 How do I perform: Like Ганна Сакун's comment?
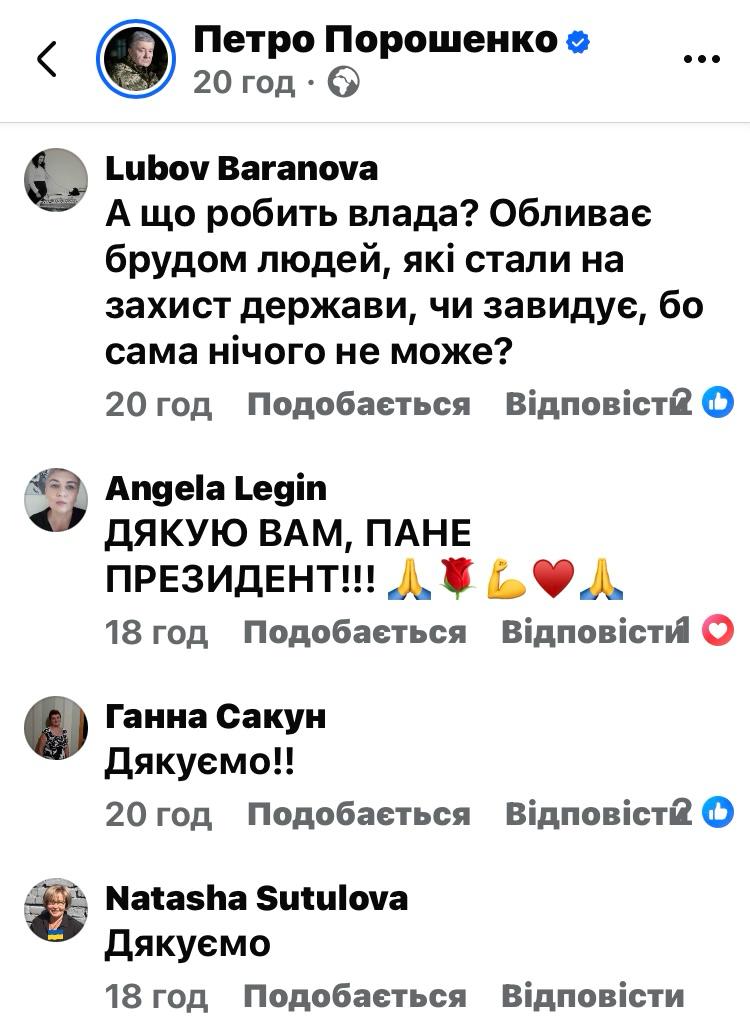tap(358, 813)
